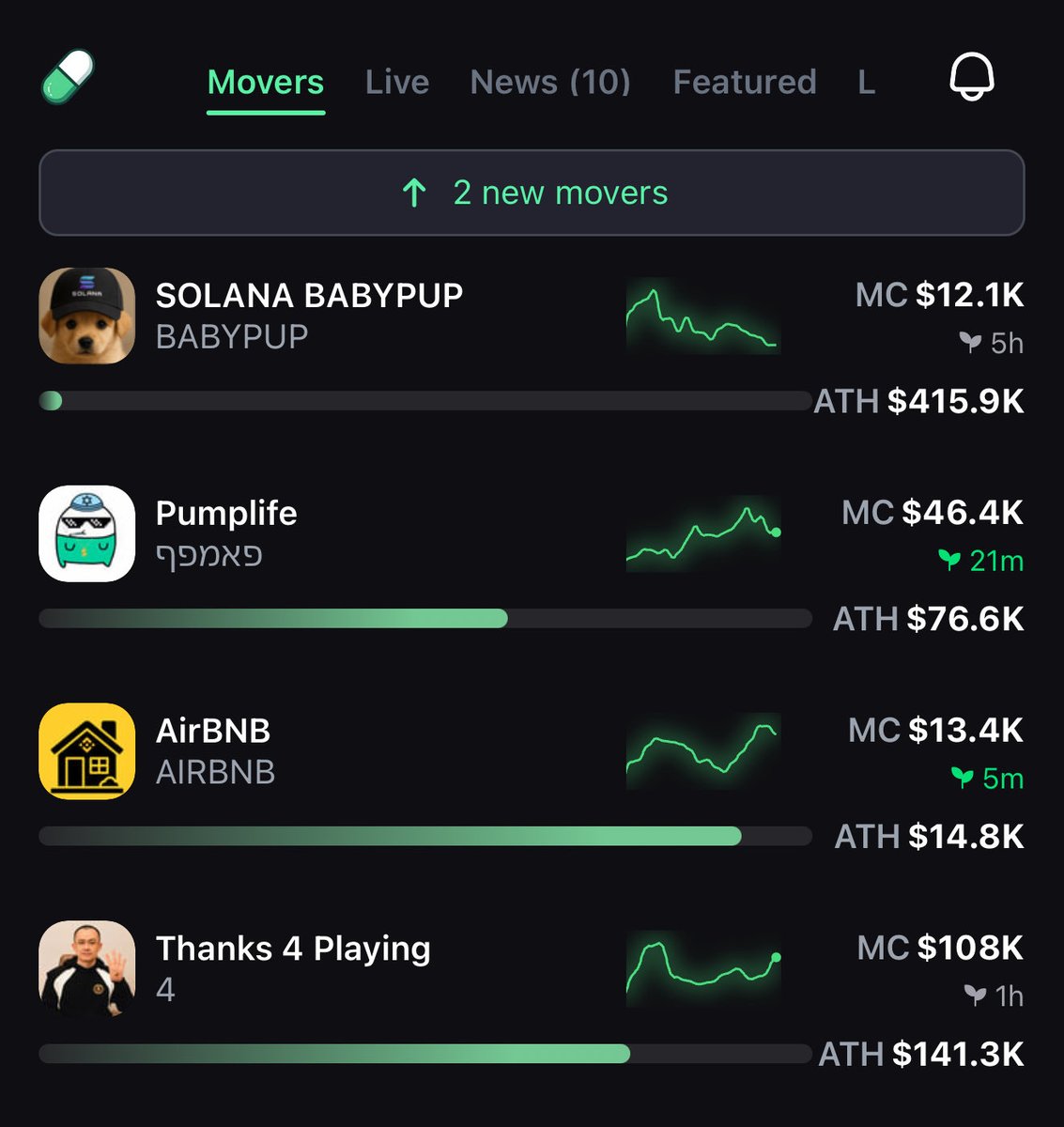Open the Pumplife token row
This screenshot has height=1127, width=1064.
tap(226, 533)
